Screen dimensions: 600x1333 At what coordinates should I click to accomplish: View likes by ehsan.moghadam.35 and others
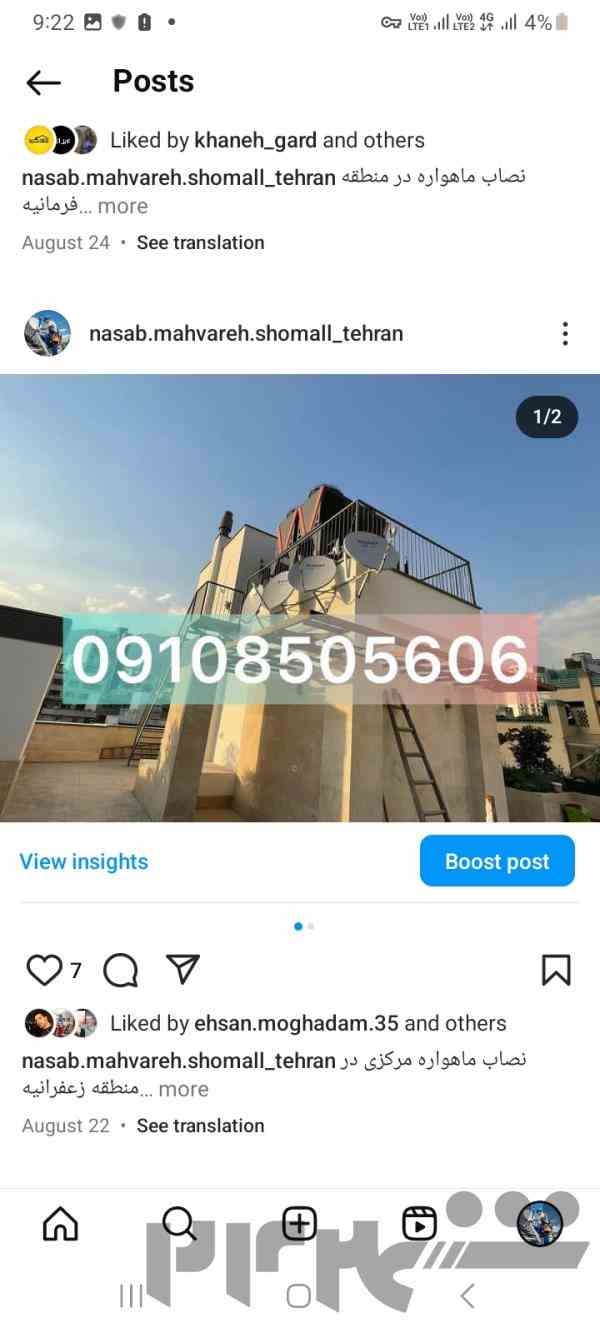[308, 1023]
